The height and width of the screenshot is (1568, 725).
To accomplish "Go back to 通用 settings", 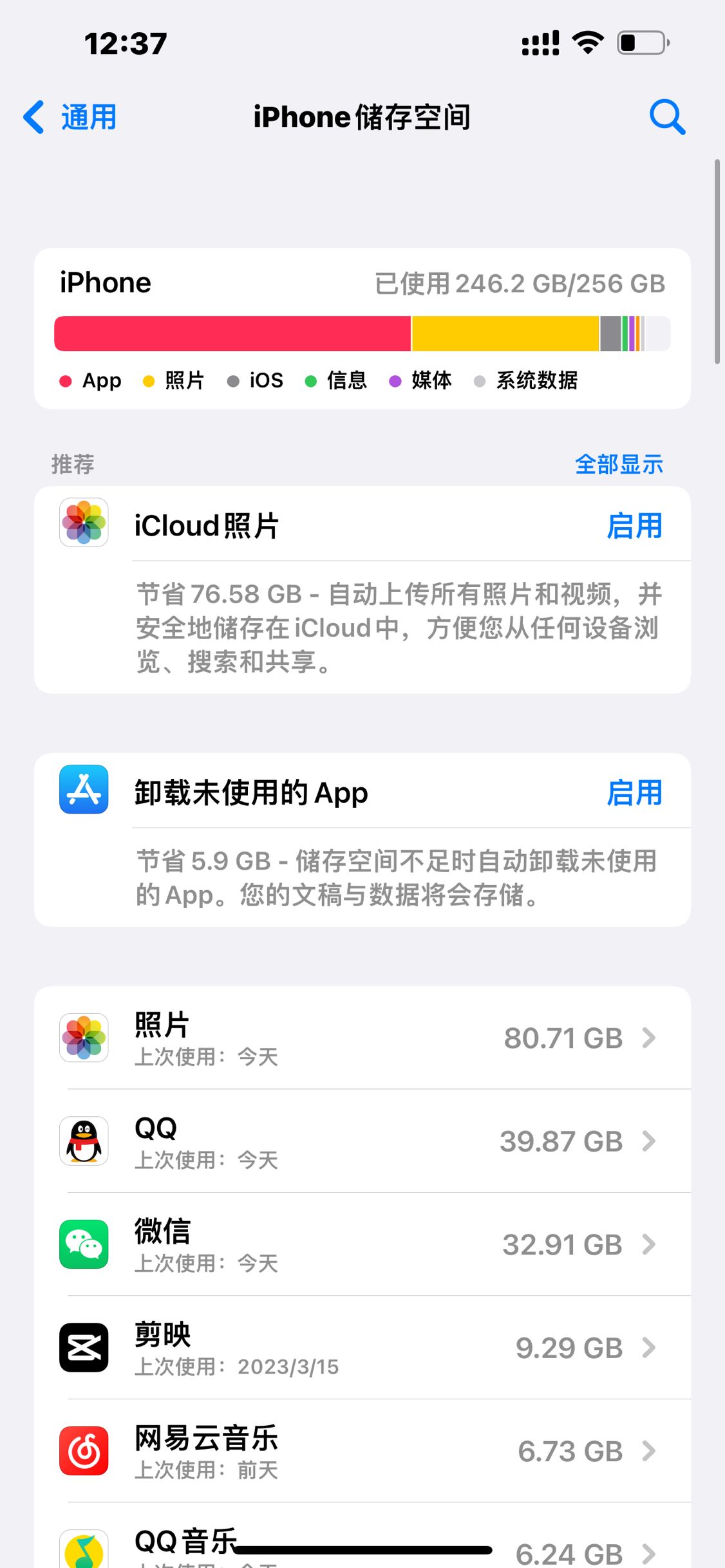I will point(70,117).
